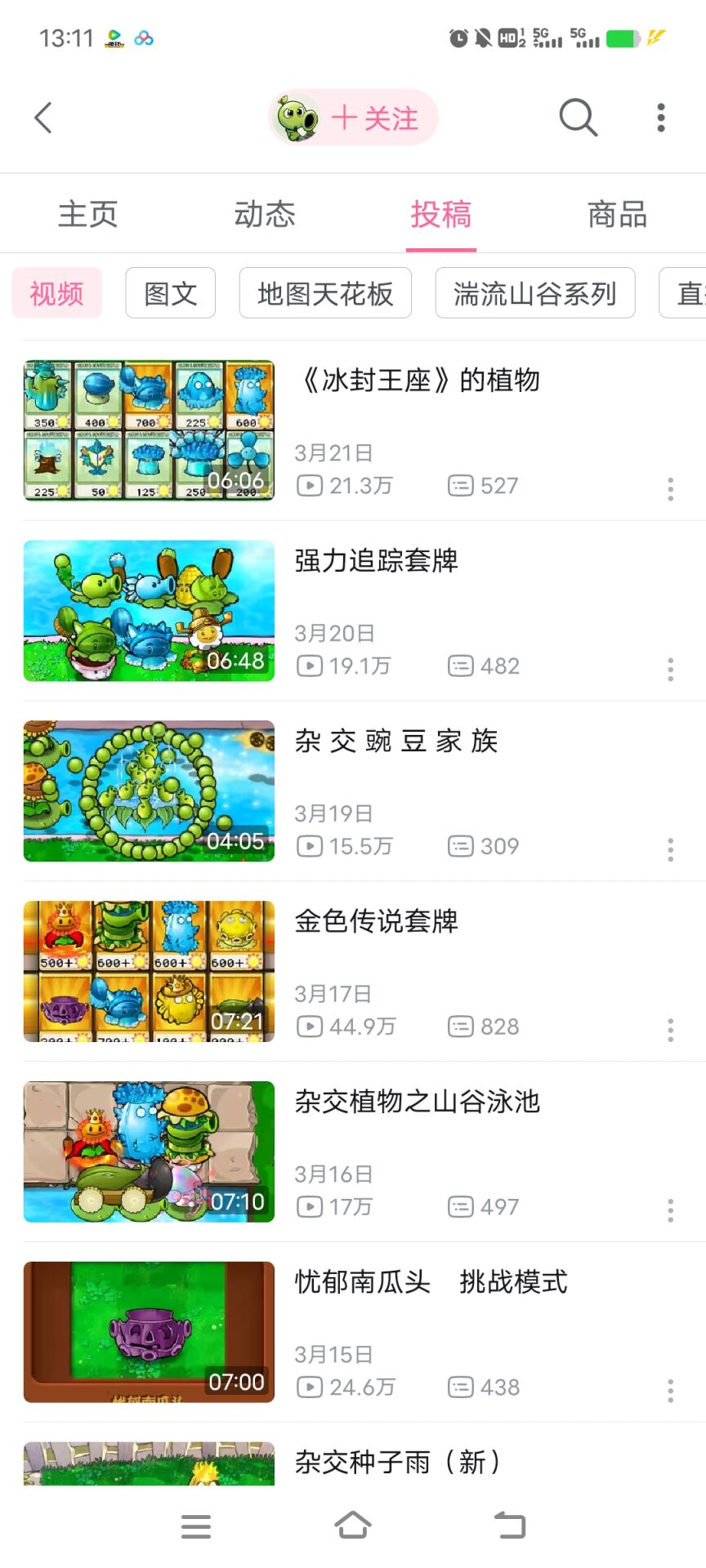Open the top-right overflow menu
The image size is (706, 1568).
pos(661,118)
